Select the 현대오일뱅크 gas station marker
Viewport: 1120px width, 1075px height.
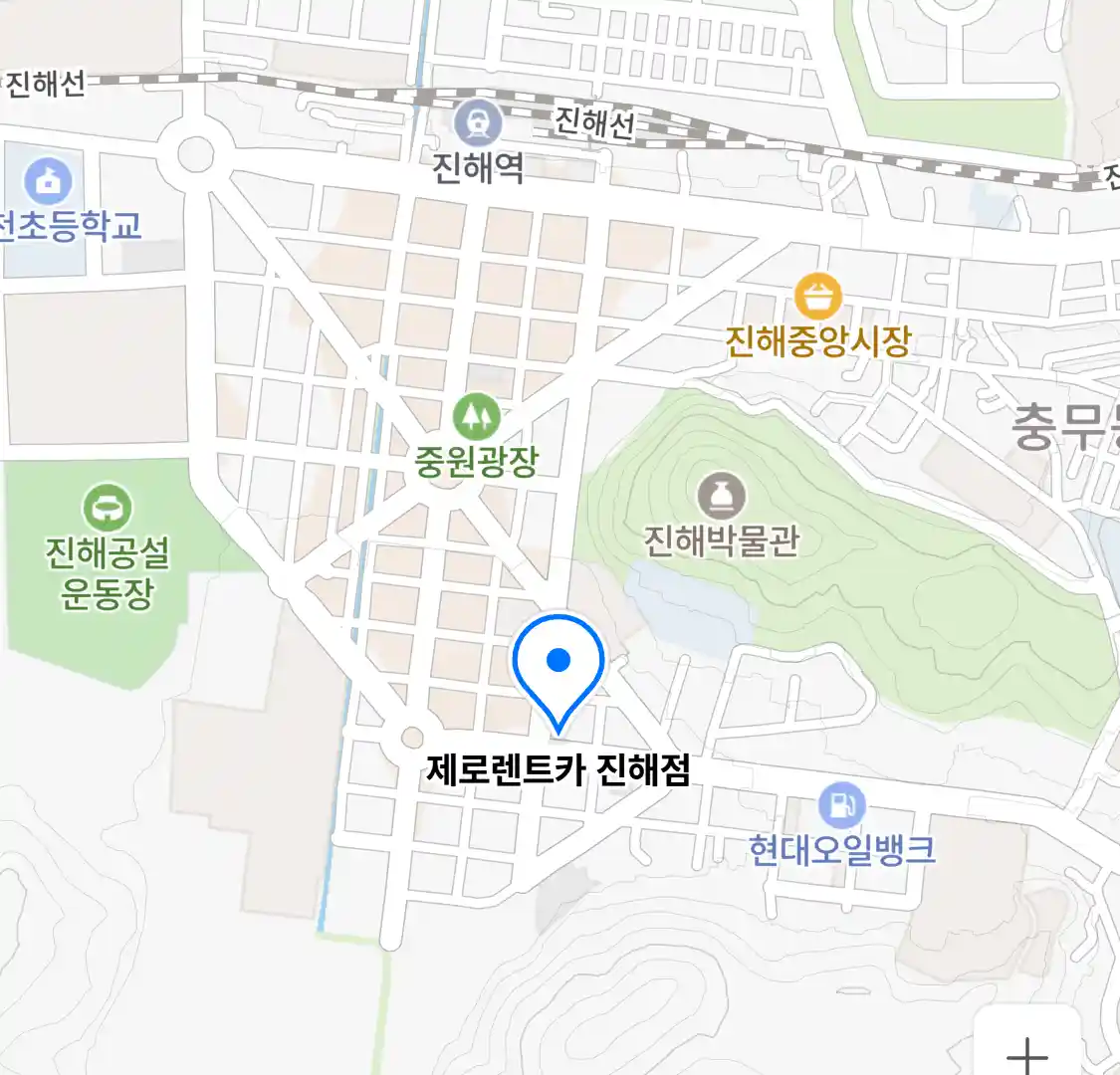[x=841, y=804]
